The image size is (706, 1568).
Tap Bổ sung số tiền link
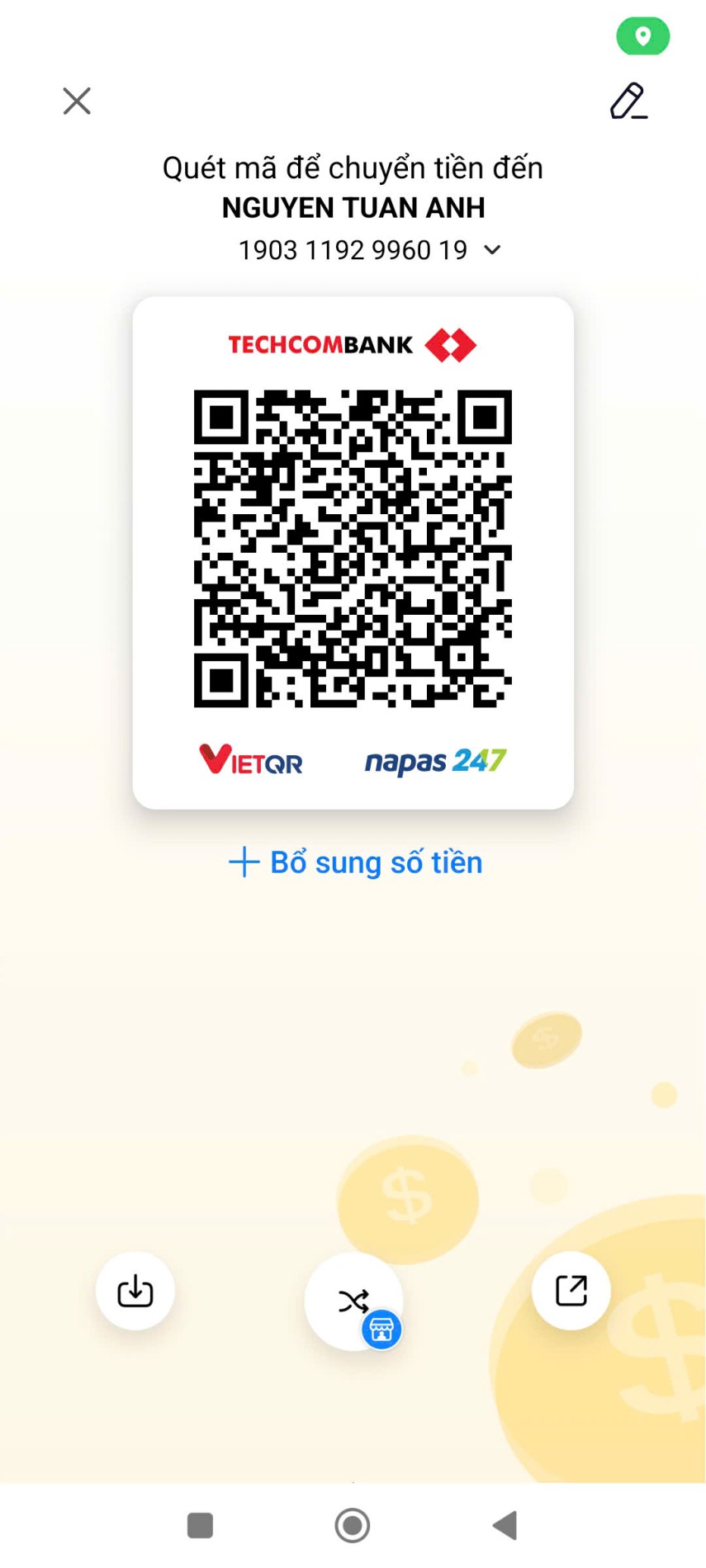[355, 862]
